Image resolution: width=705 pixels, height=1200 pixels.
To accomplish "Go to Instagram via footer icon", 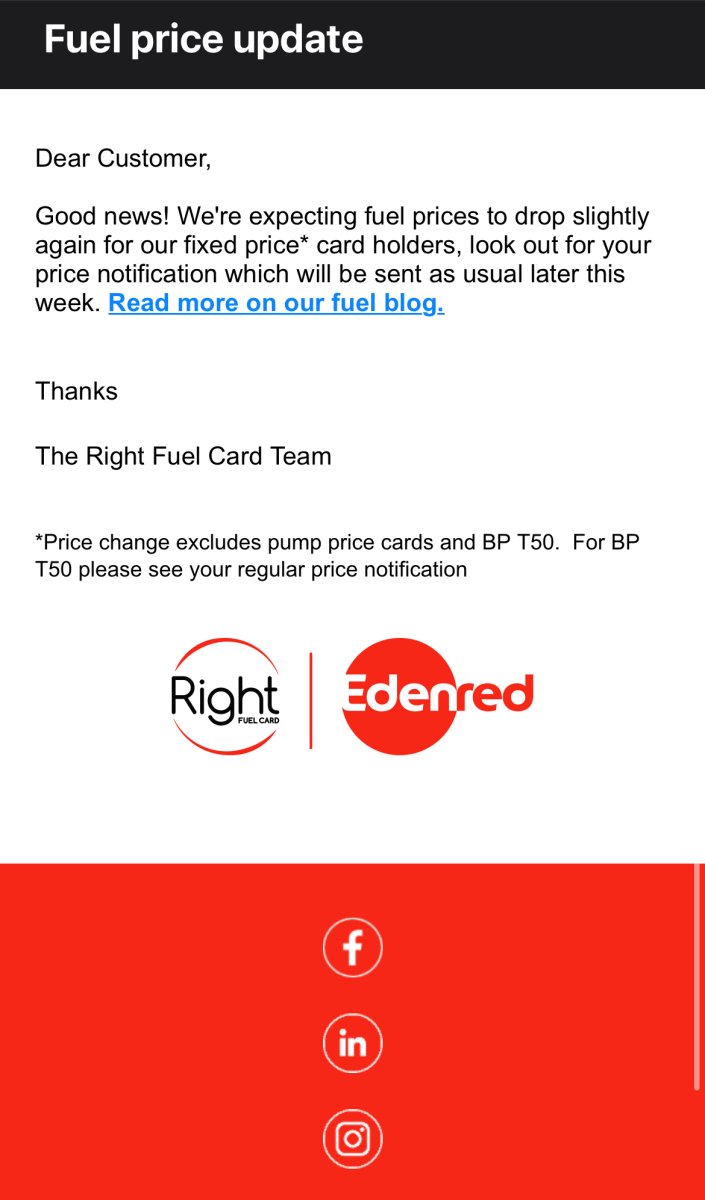I will pyautogui.click(x=353, y=1139).
